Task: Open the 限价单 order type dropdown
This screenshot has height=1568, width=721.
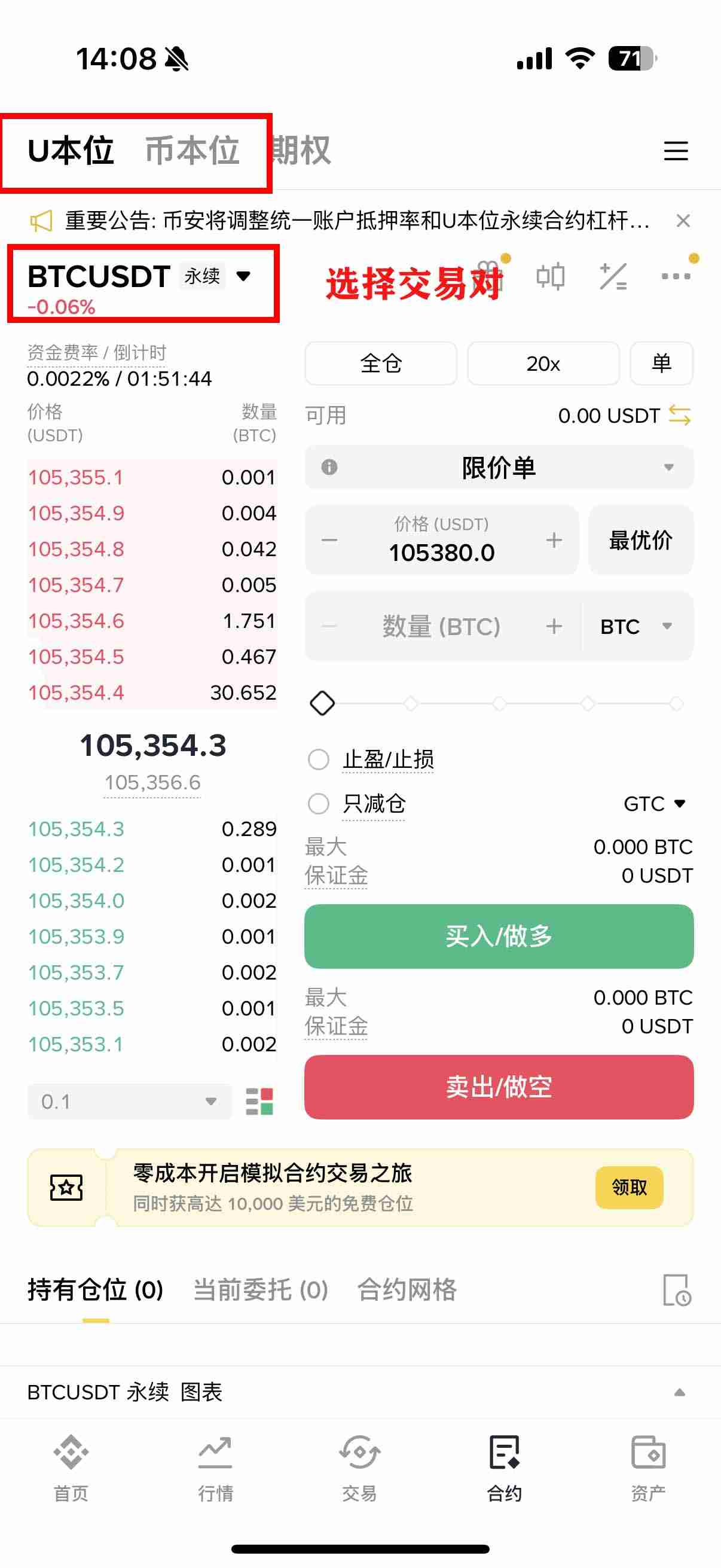Action: coord(499,468)
